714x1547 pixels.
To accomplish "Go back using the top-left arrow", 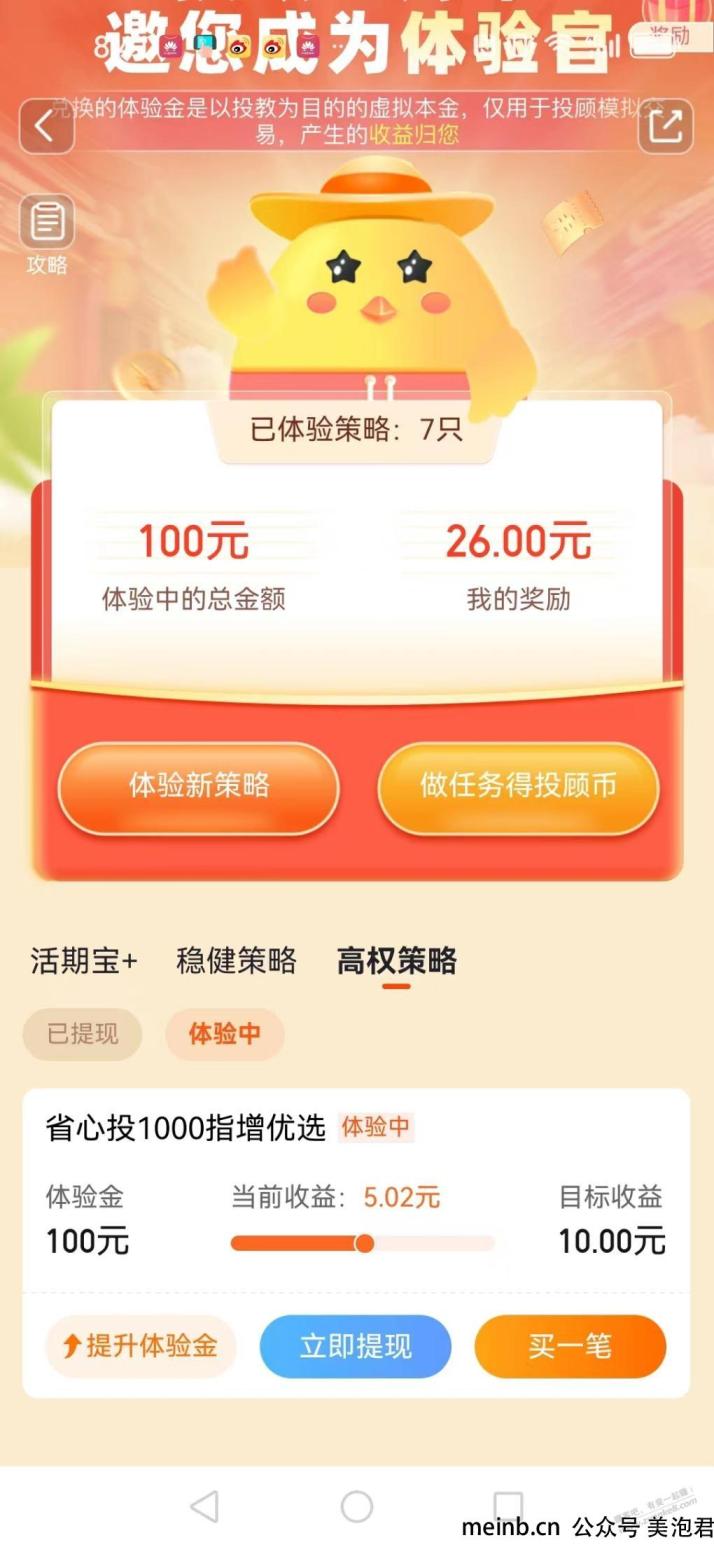I will point(46,127).
